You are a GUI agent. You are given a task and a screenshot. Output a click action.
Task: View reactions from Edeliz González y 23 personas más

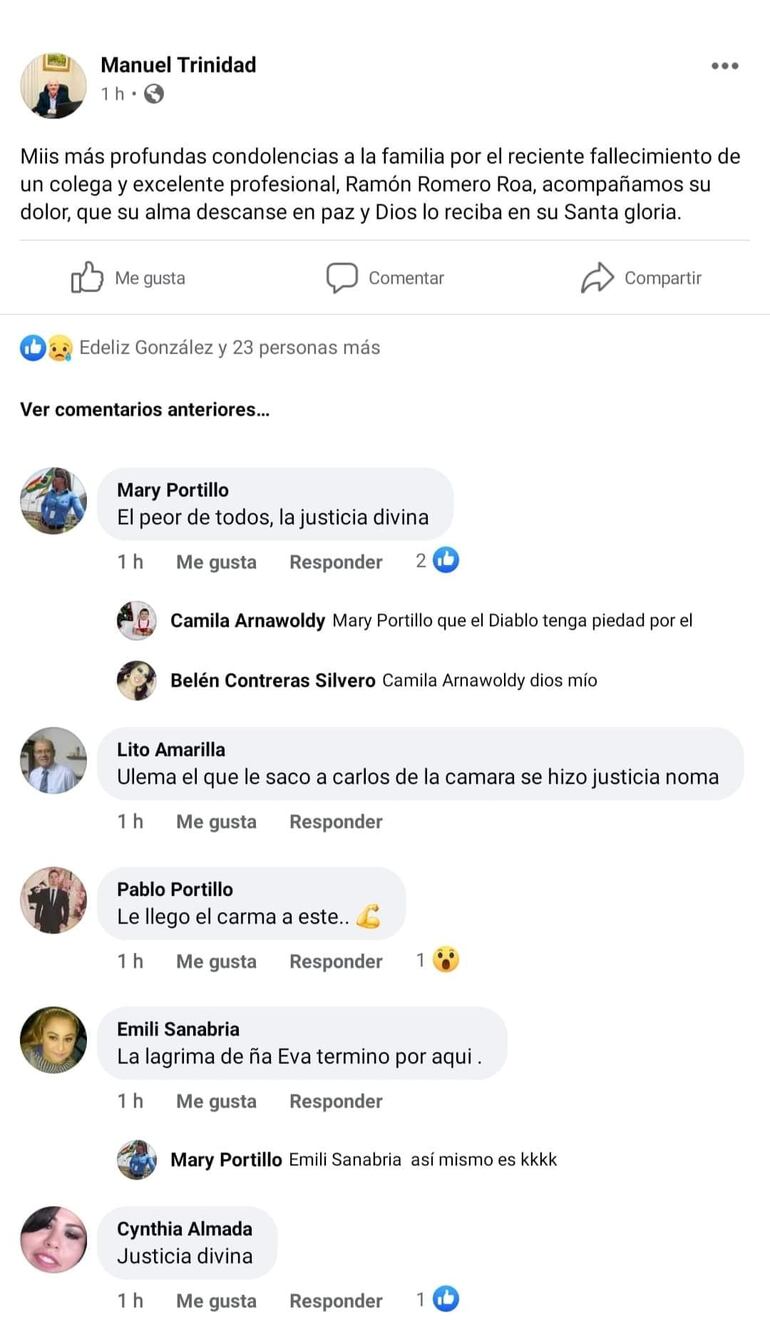pyautogui.click(x=228, y=348)
